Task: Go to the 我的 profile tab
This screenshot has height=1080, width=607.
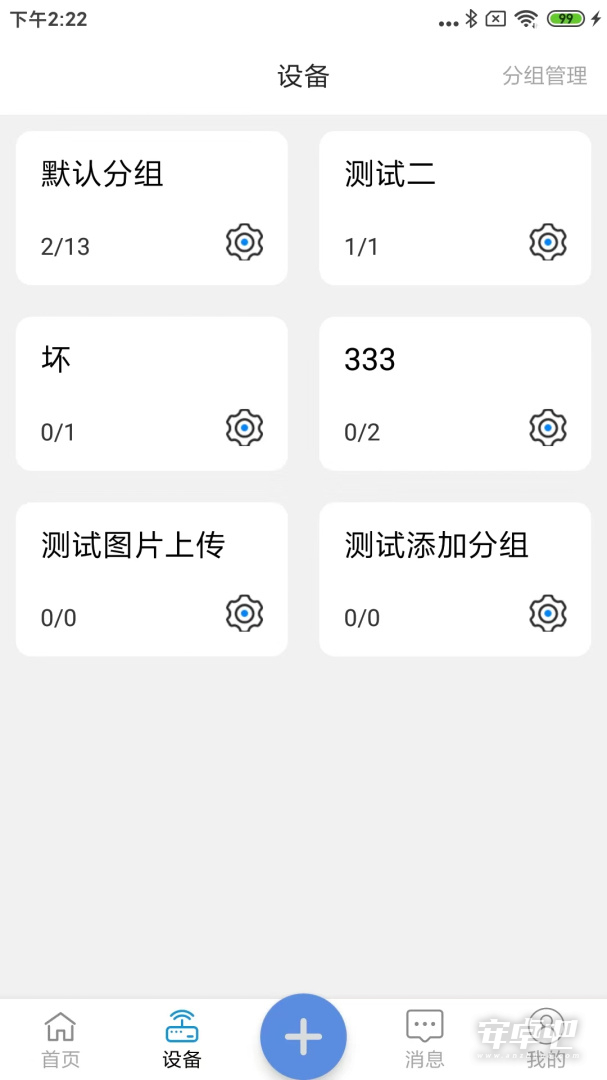Action: [x=546, y=1039]
